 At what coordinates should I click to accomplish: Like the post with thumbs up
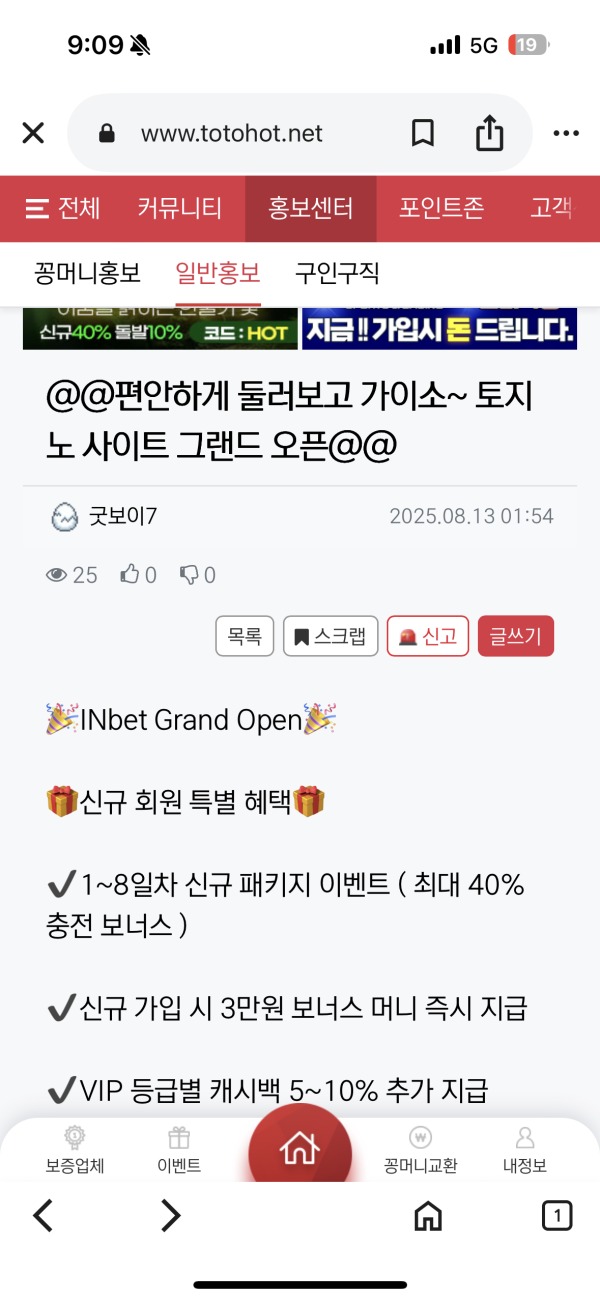click(x=138, y=575)
